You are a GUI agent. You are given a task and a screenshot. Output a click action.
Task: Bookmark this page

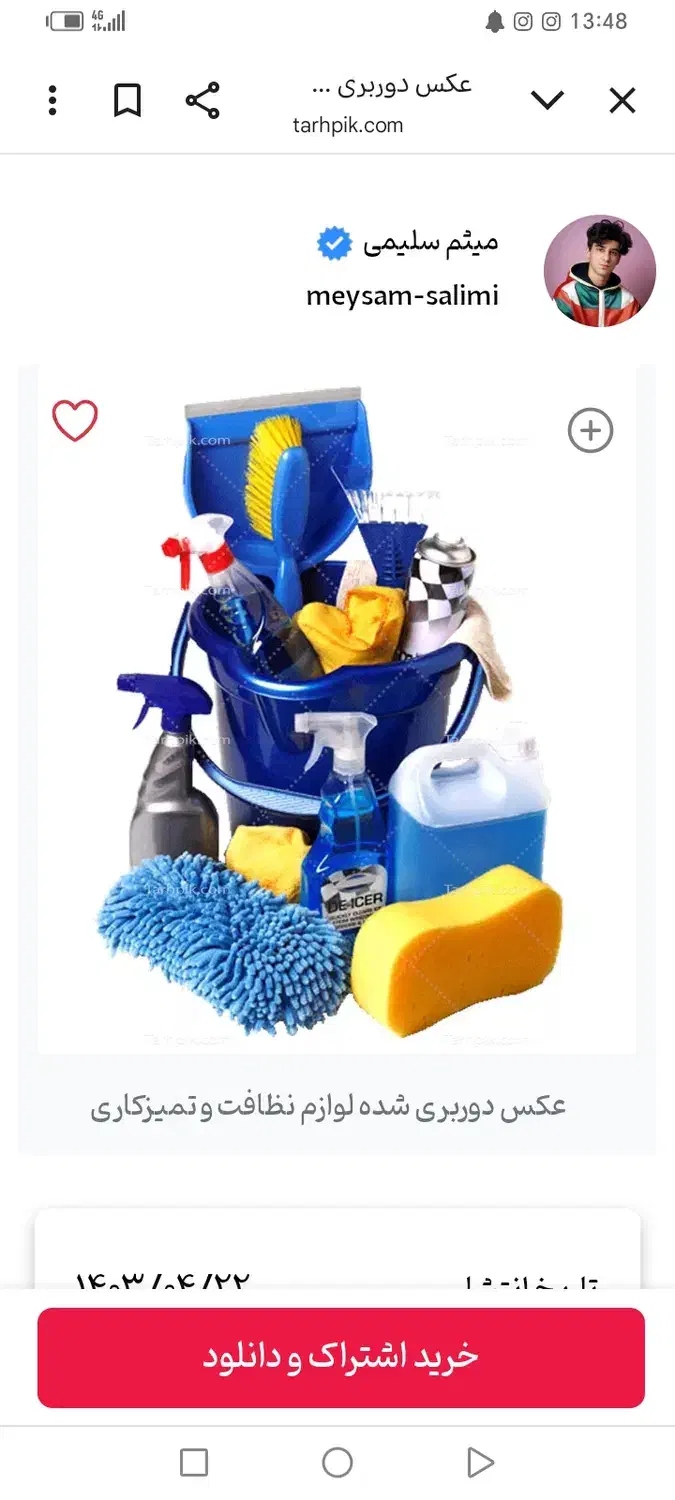(x=127, y=101)
